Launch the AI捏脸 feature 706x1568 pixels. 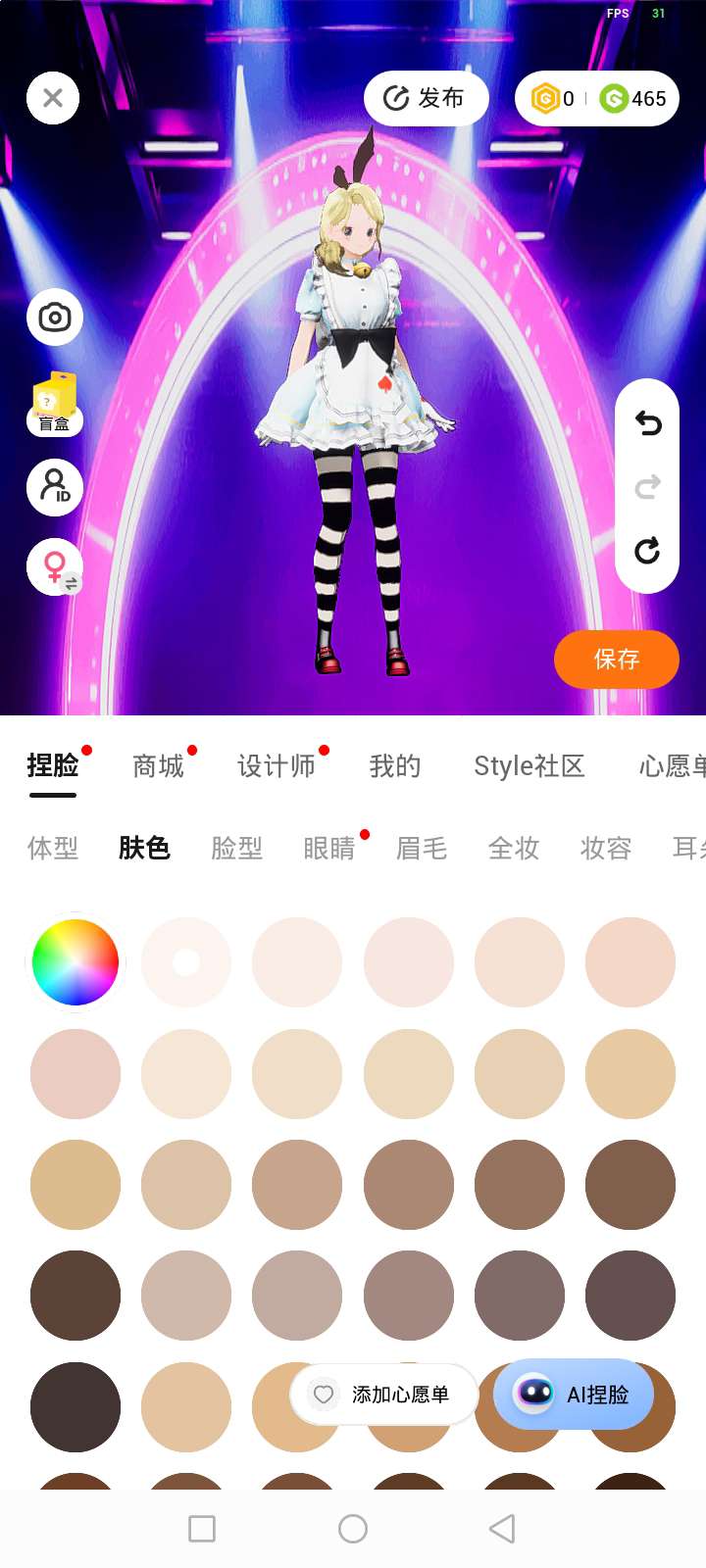pyautogui.click(x=574, y=1394)
